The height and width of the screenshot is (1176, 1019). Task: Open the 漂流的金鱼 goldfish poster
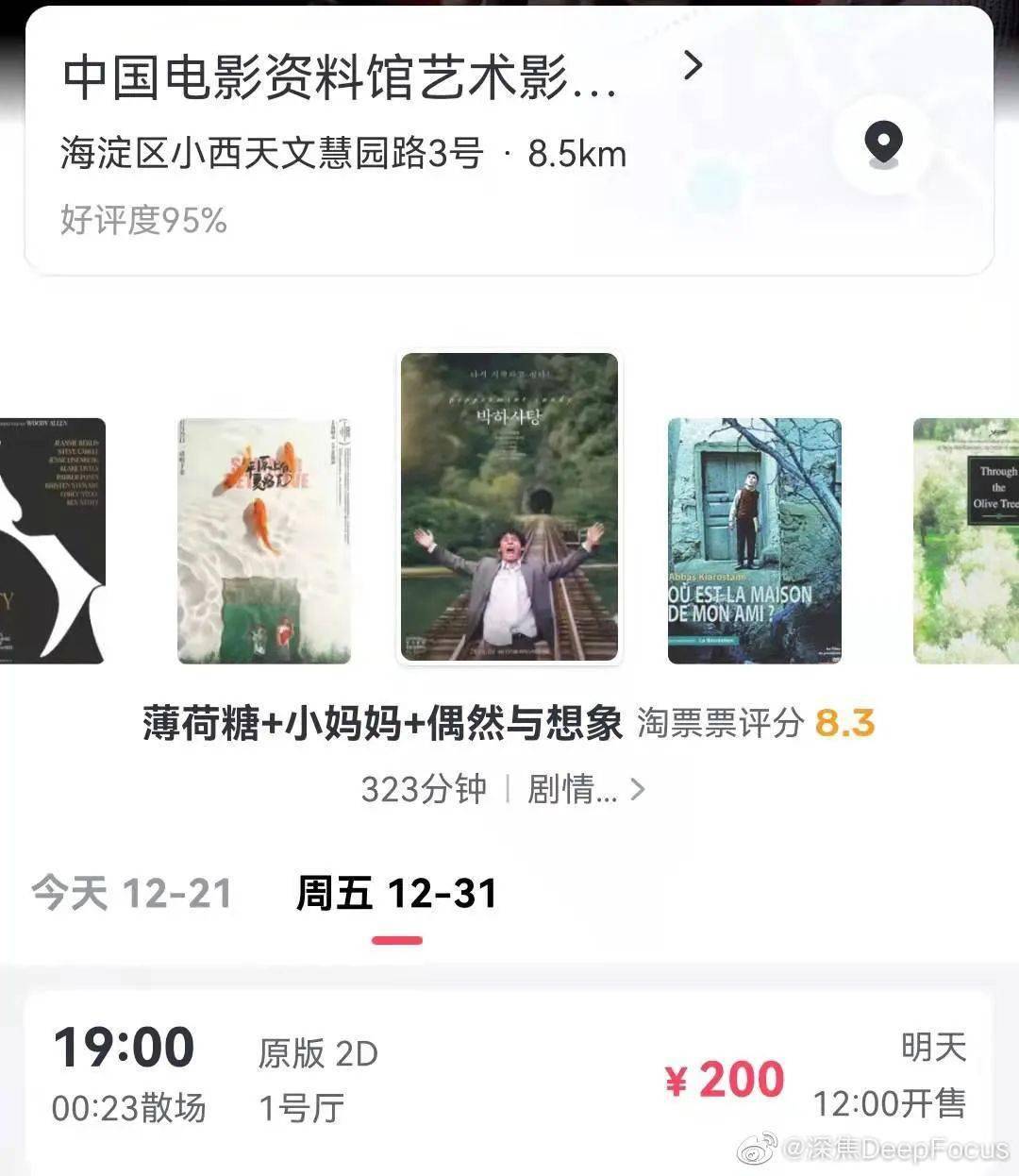[264, 538]
